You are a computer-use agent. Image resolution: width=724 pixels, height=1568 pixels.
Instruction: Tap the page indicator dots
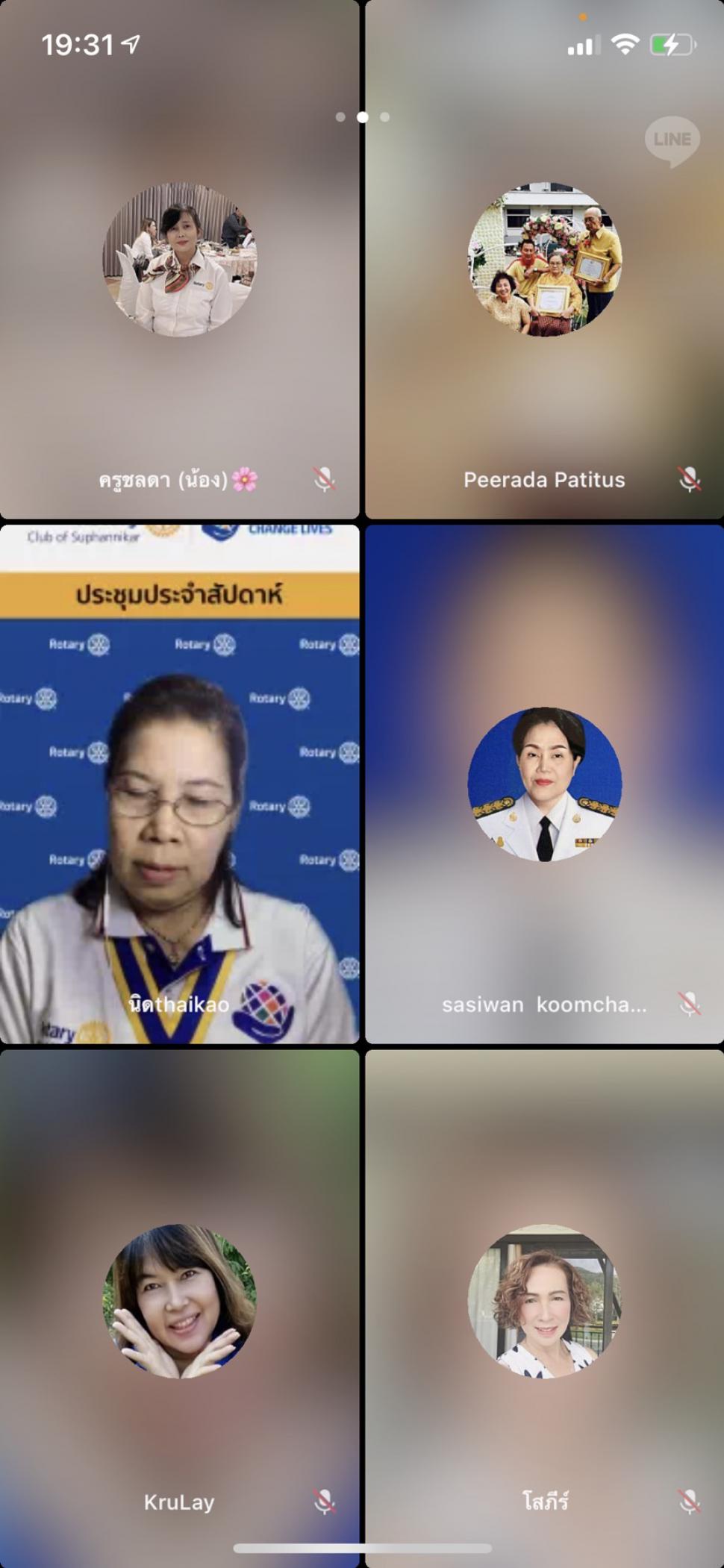tap(362, 117)
